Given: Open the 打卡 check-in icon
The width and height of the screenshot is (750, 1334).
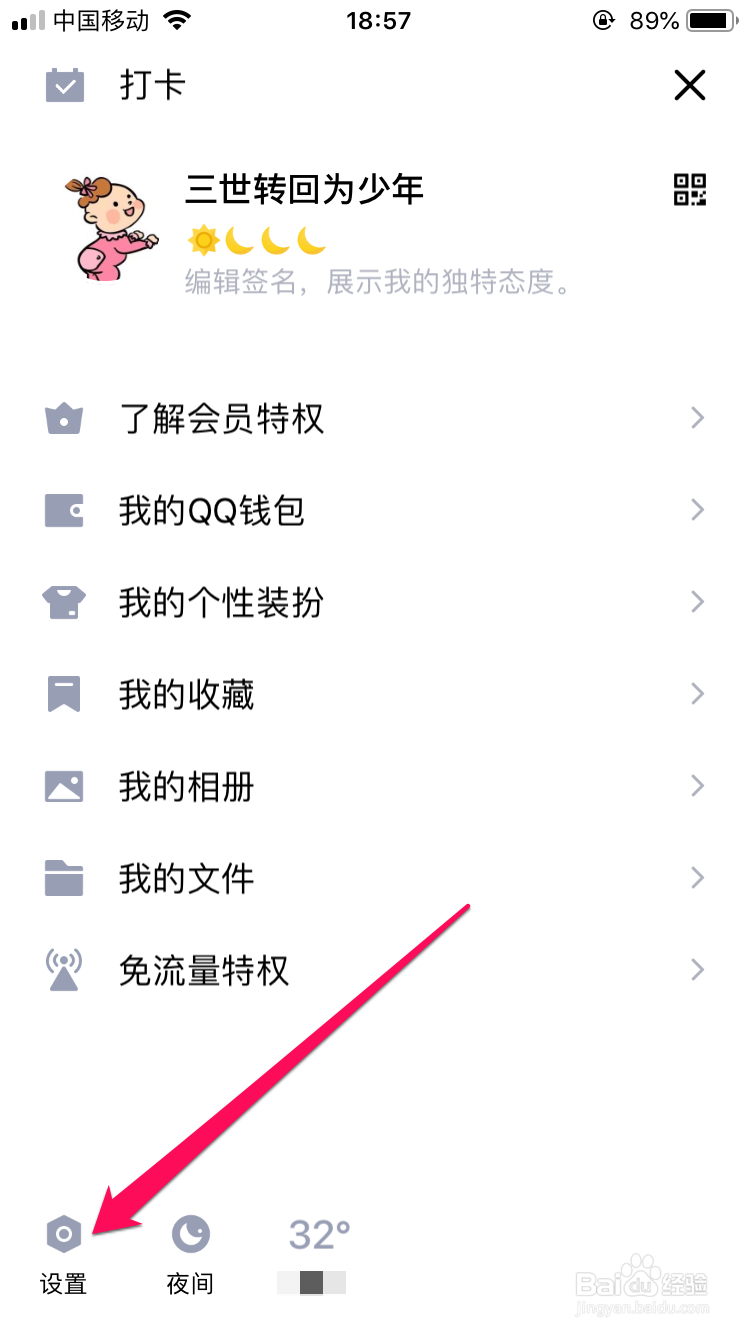Looking at the screenshot, I should pos(64,85).
